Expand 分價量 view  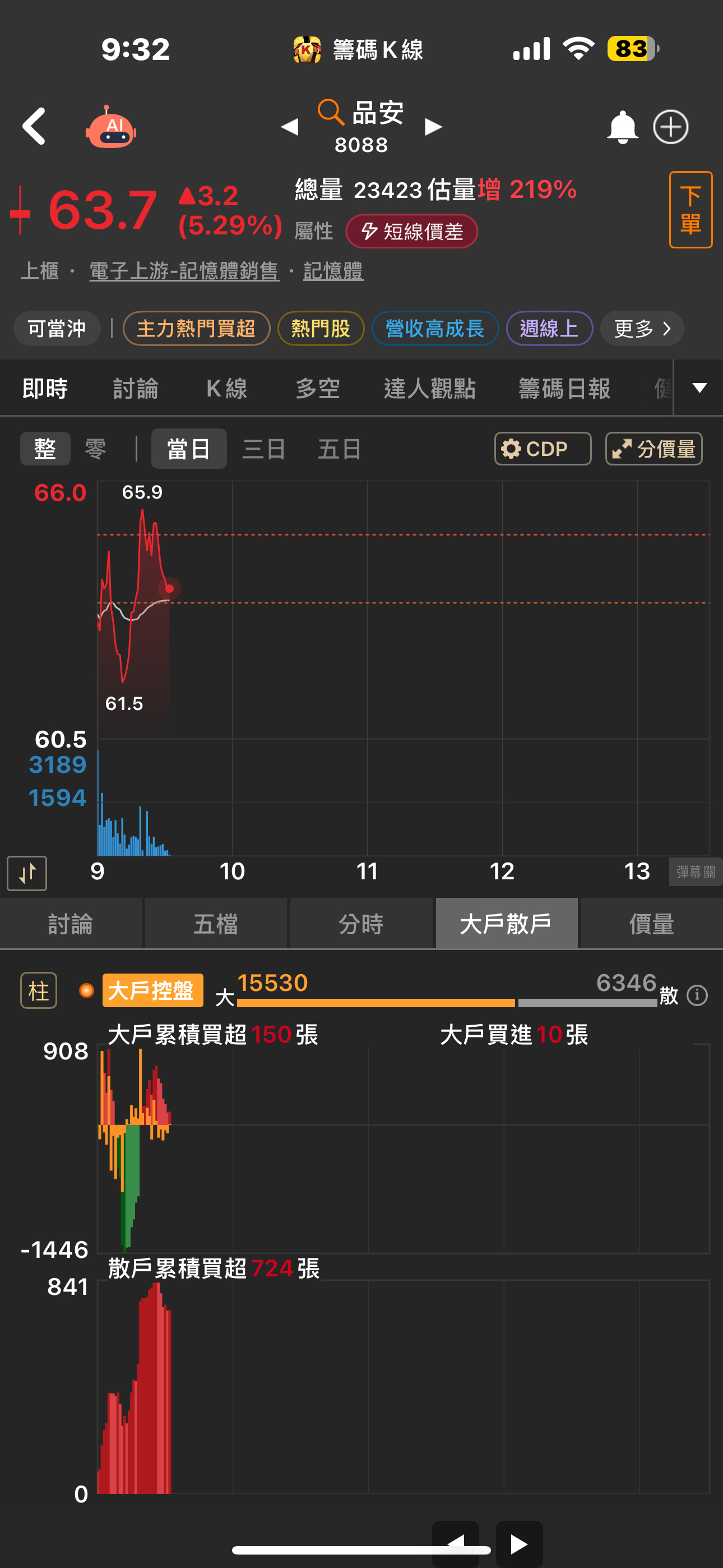click(654, 449)
